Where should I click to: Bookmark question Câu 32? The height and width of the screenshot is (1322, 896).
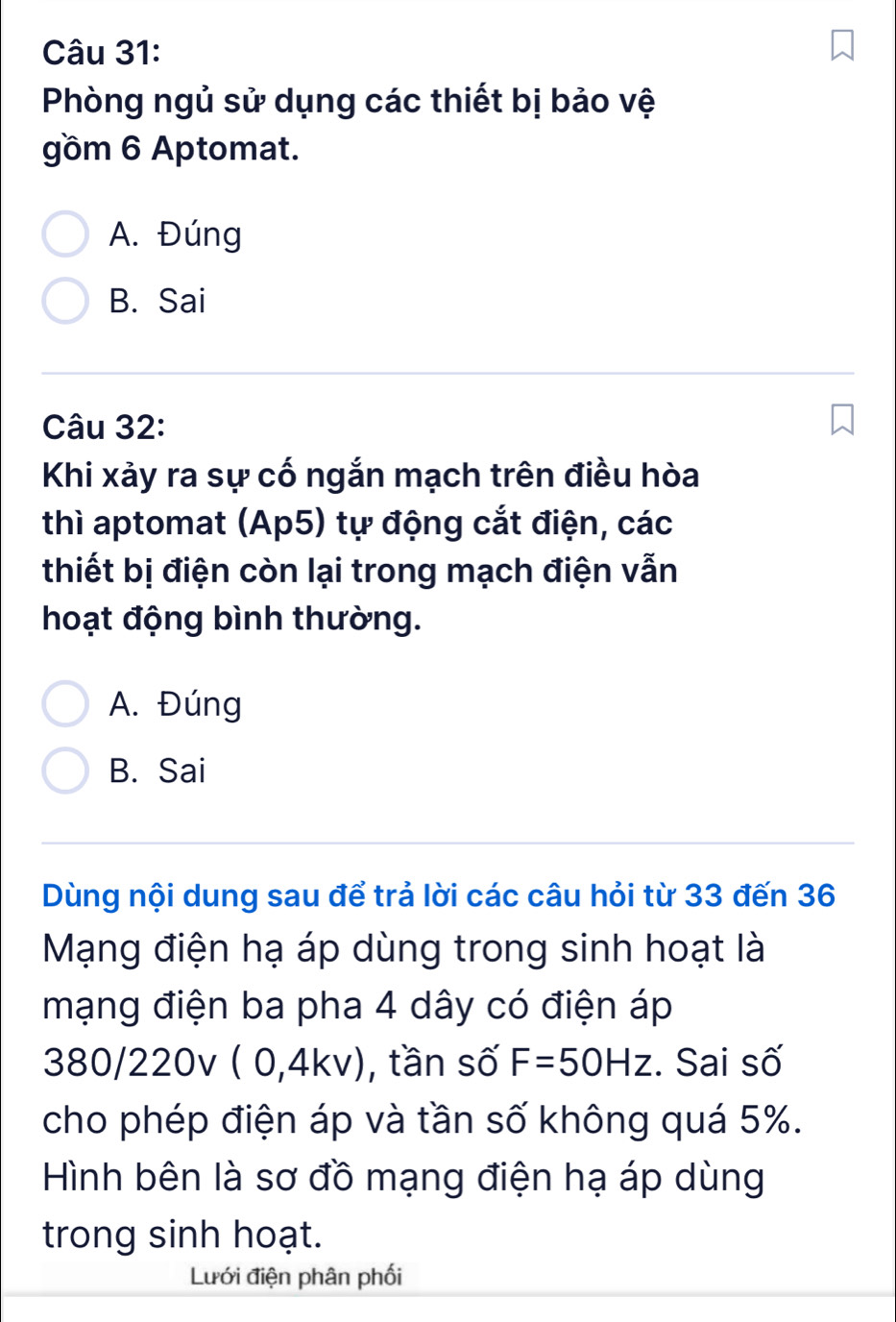click(x=840, y=421)
